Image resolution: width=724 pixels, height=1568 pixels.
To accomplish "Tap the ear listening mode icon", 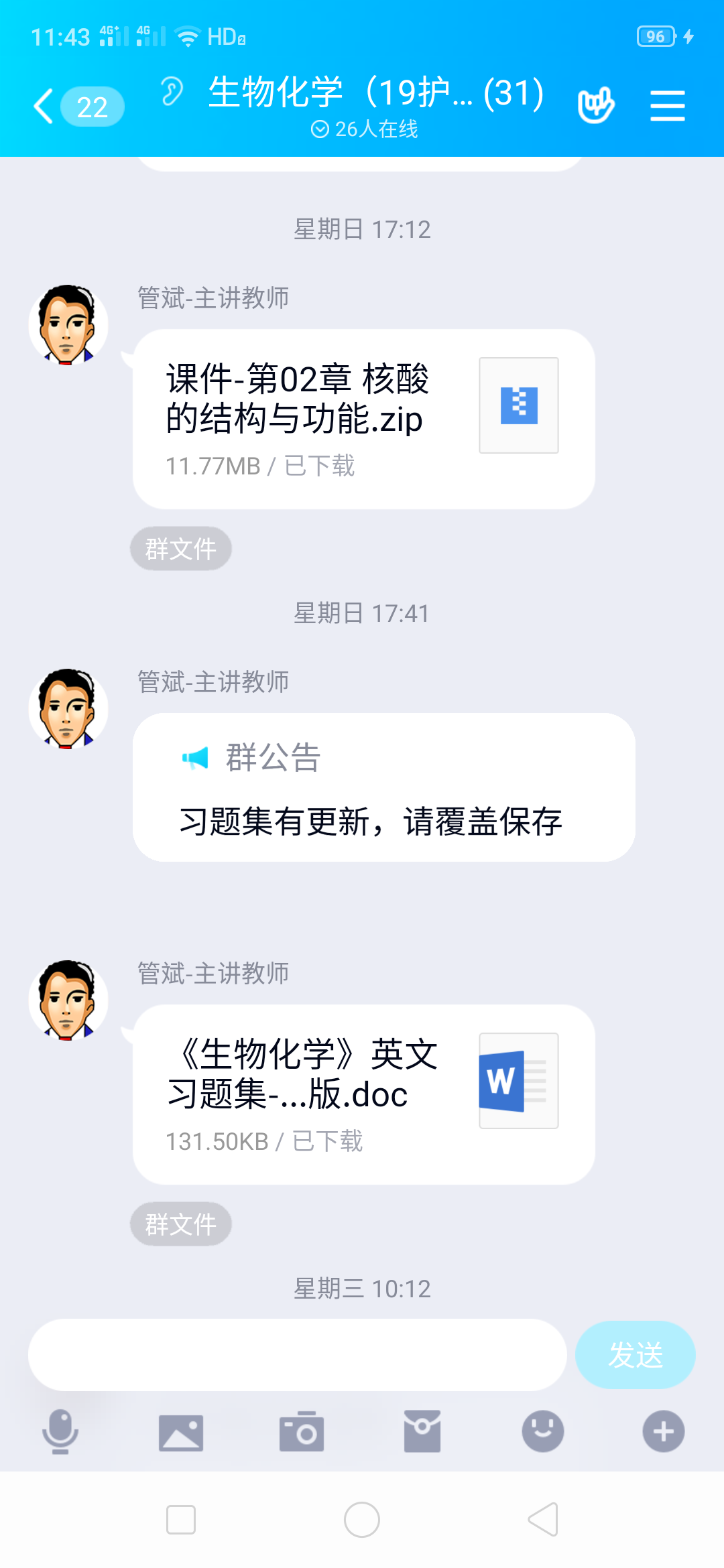I will [172, 92].
